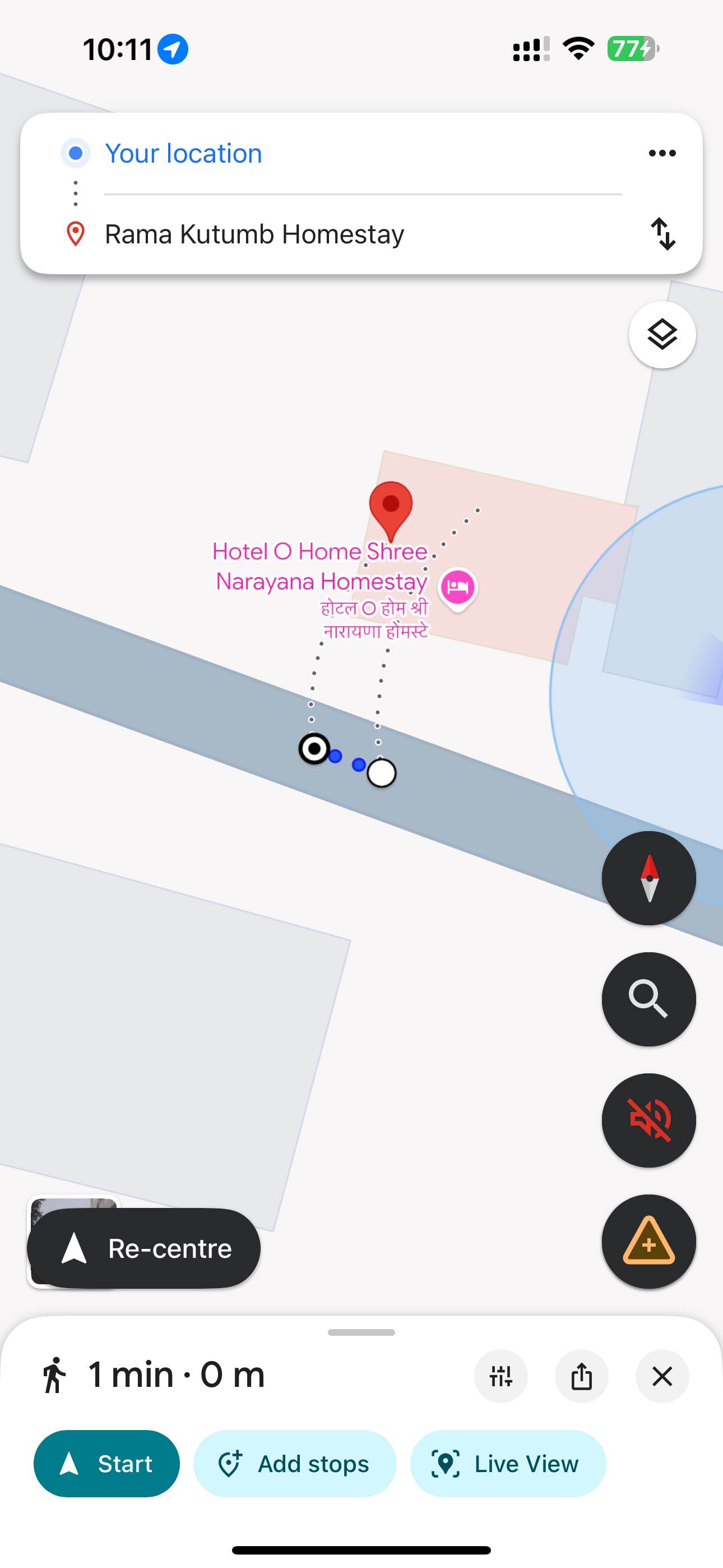Swap start and destination locations
This screenshot has height=1568, width=723.
point(662,234)
